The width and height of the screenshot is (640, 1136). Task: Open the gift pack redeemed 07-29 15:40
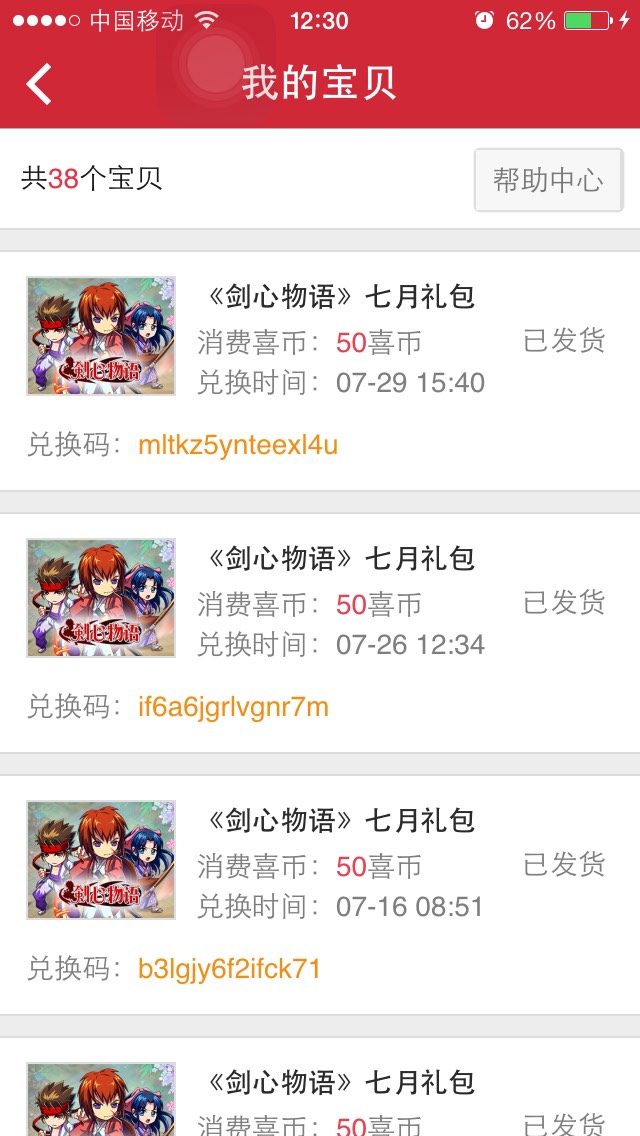tap(320, 371)
